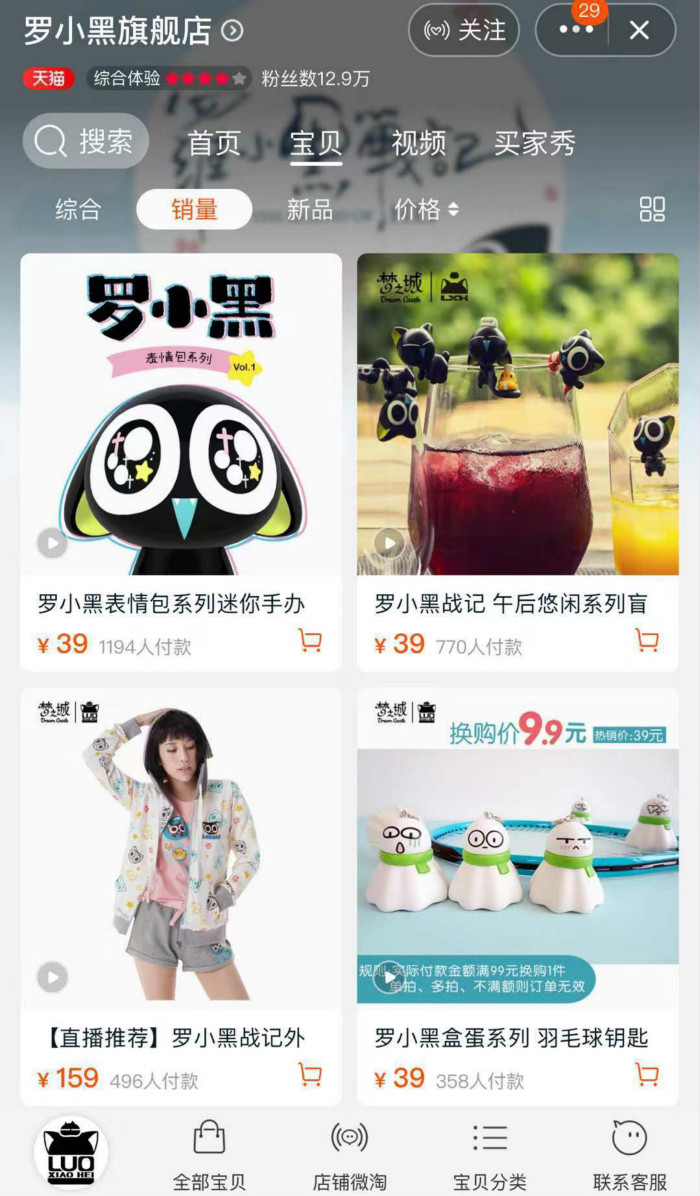Add 罗小黑表情包系列迷你手办 to cart
700x1196 pixels.
(x=311, y=641)
